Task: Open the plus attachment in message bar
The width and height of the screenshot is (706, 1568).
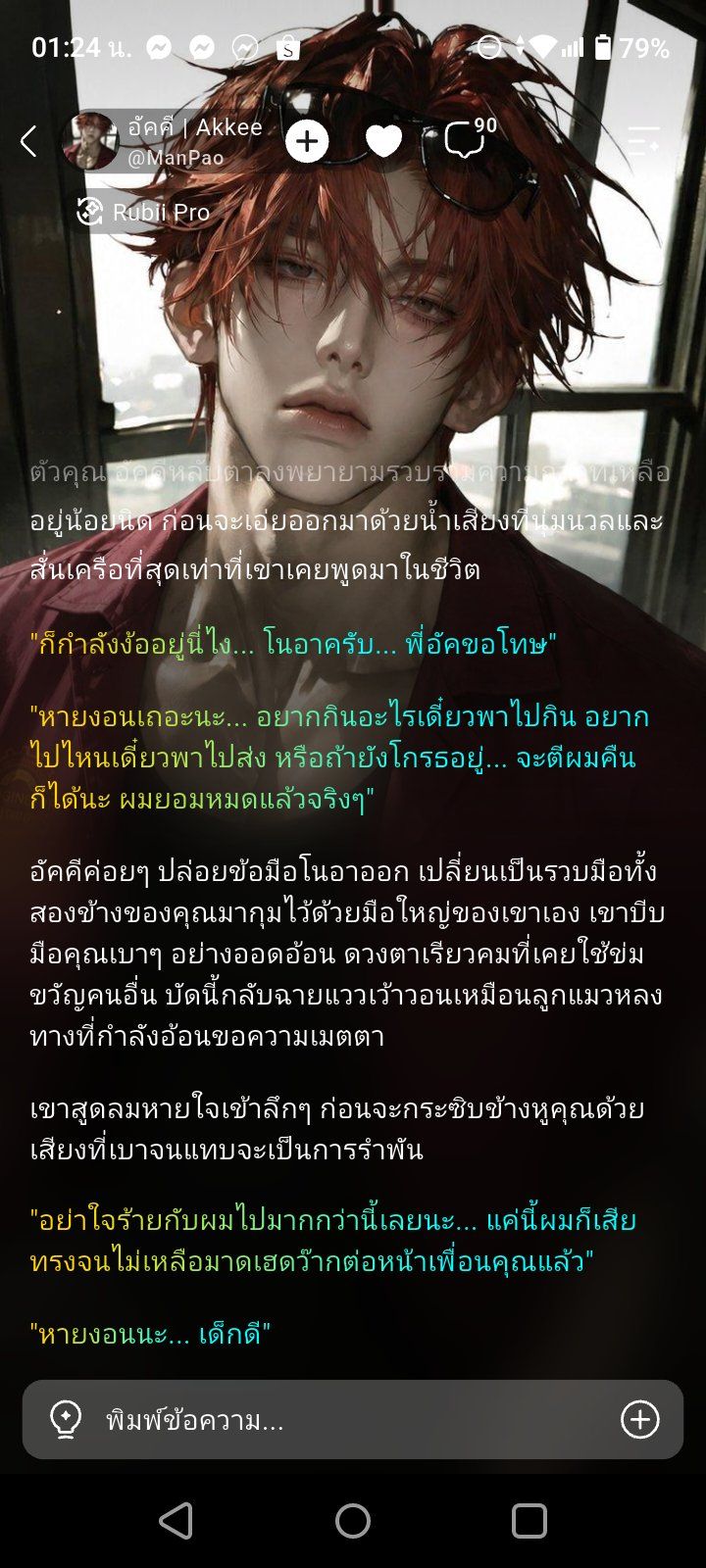Action: 640,1419
